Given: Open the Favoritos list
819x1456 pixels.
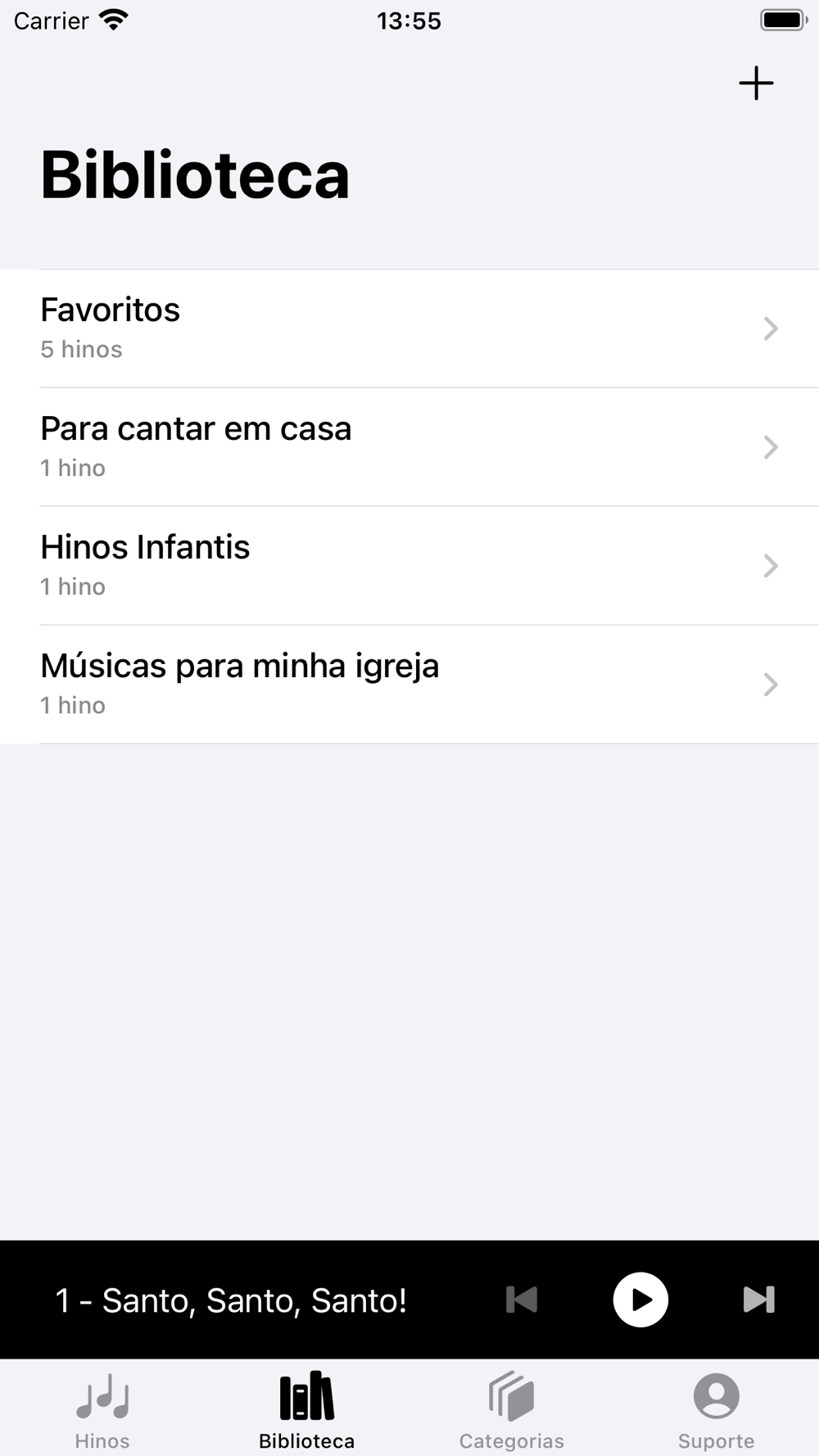Looking at the screenshot, I should click(409, 328).
